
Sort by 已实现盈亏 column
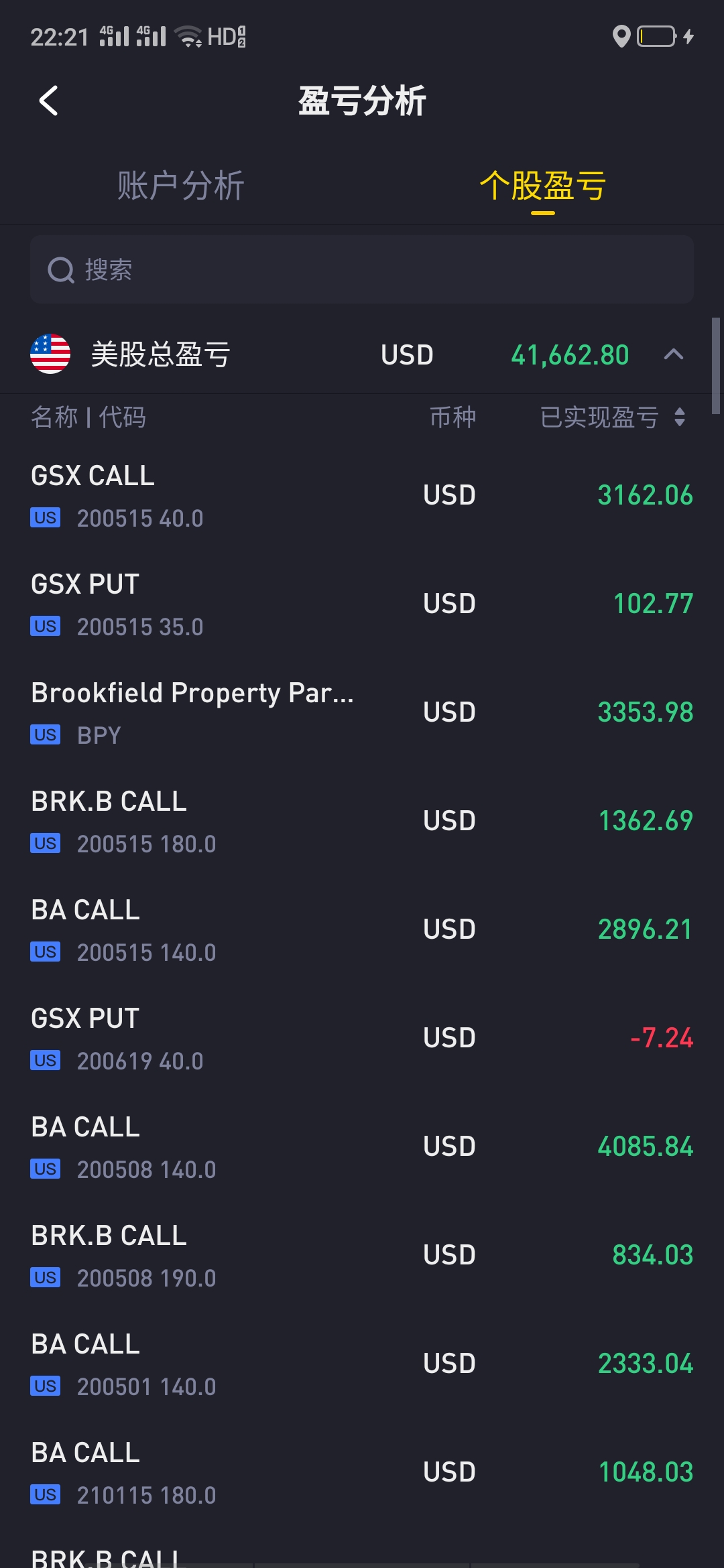click(613, 417)
